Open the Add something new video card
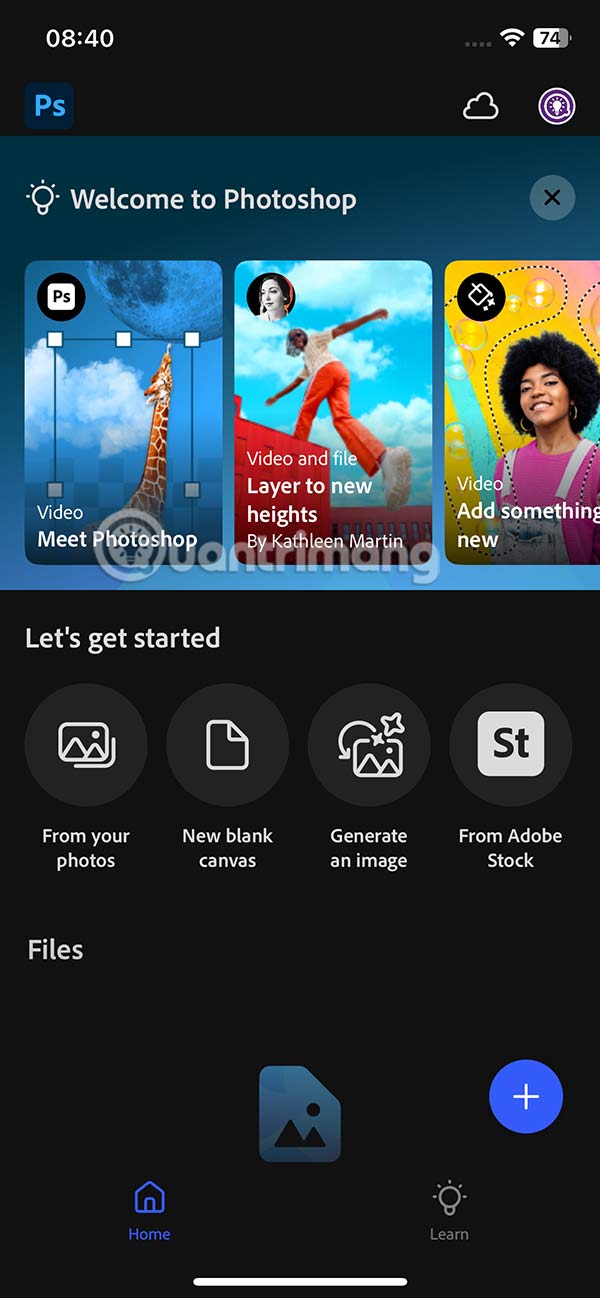 522,412
